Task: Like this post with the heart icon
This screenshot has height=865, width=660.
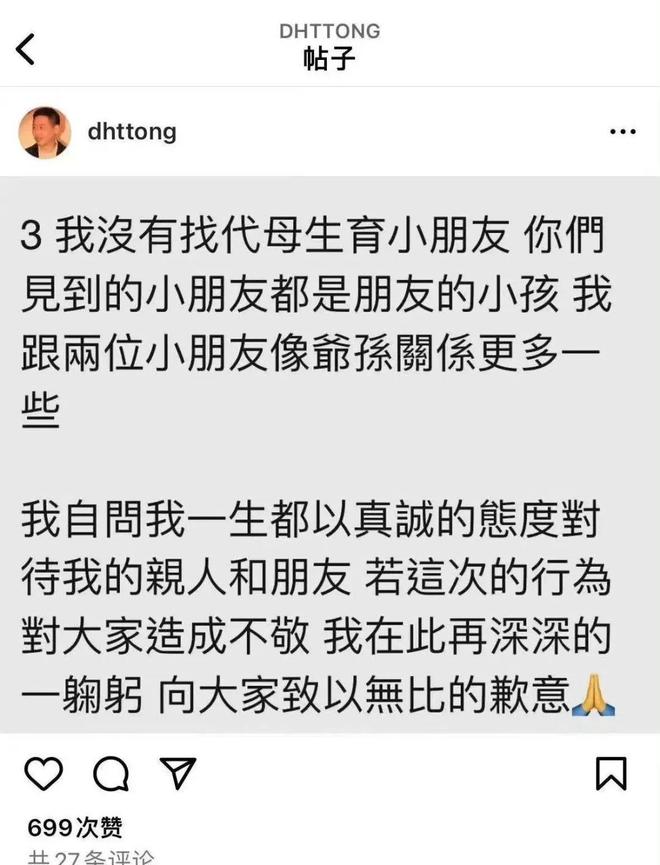Action: (x=44, y=773)
